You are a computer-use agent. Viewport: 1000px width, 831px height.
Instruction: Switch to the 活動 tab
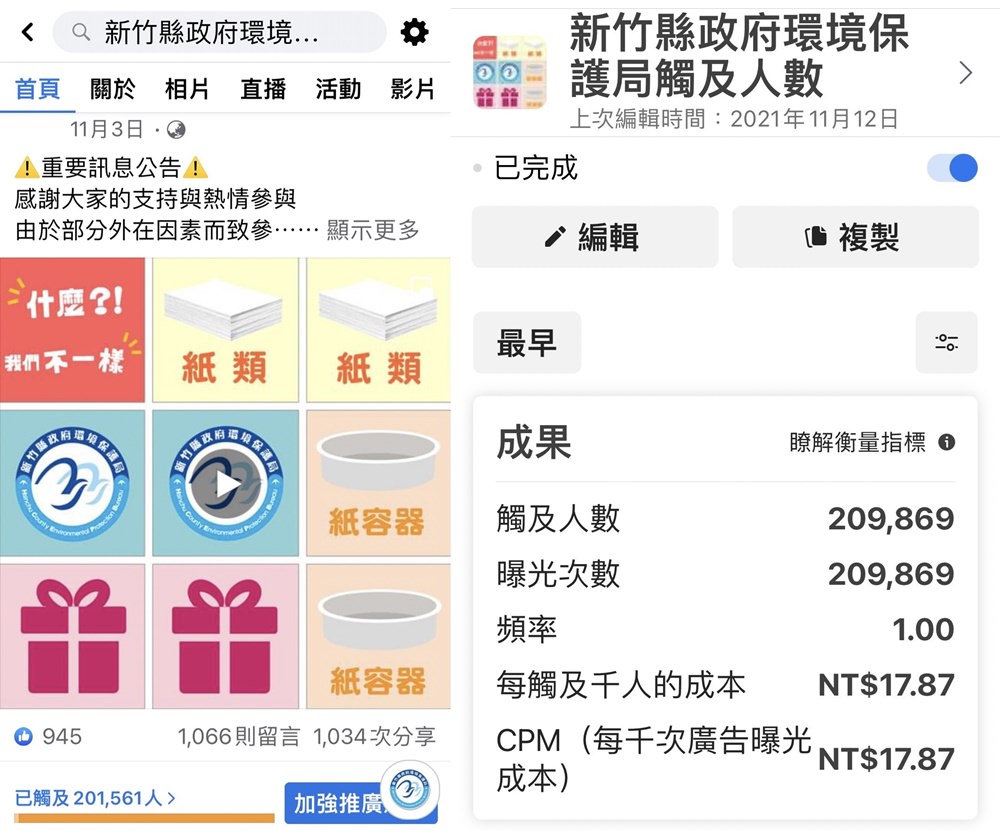point(338,89)
